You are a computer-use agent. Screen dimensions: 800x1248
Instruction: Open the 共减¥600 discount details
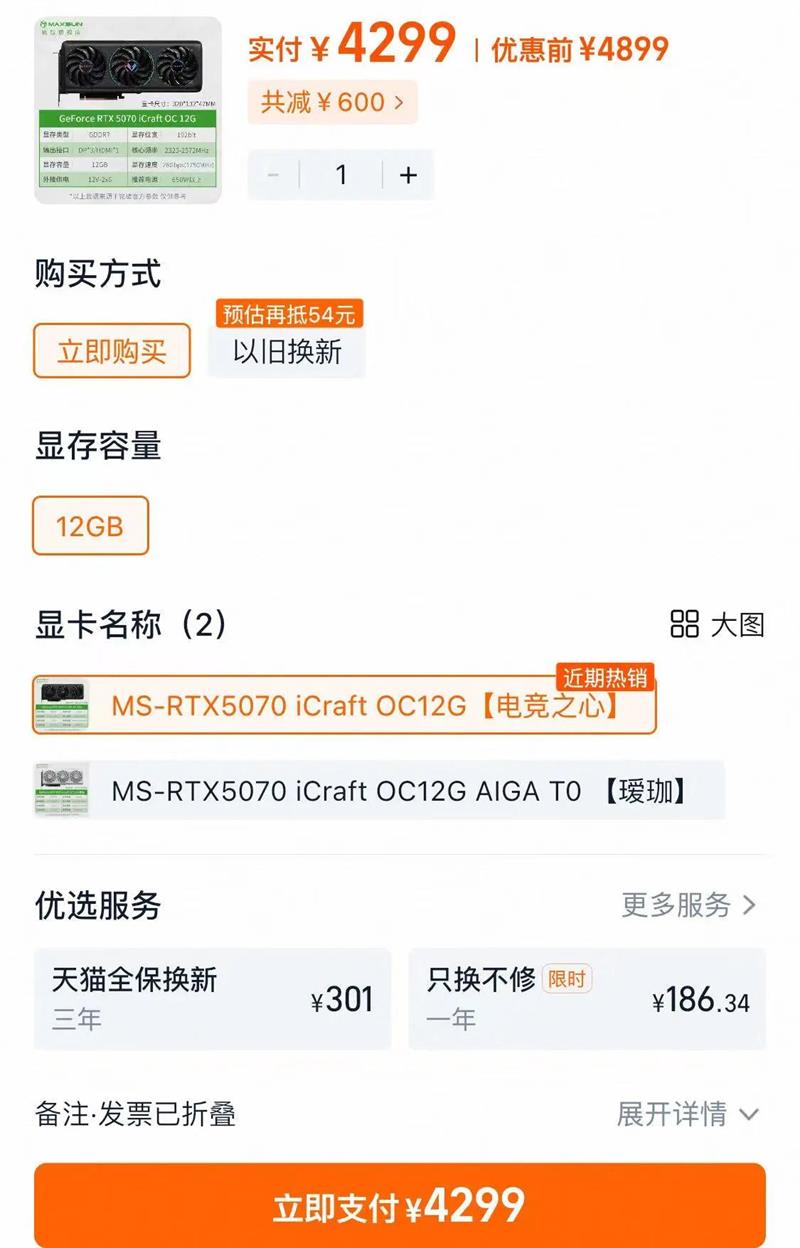coord(332,102)
